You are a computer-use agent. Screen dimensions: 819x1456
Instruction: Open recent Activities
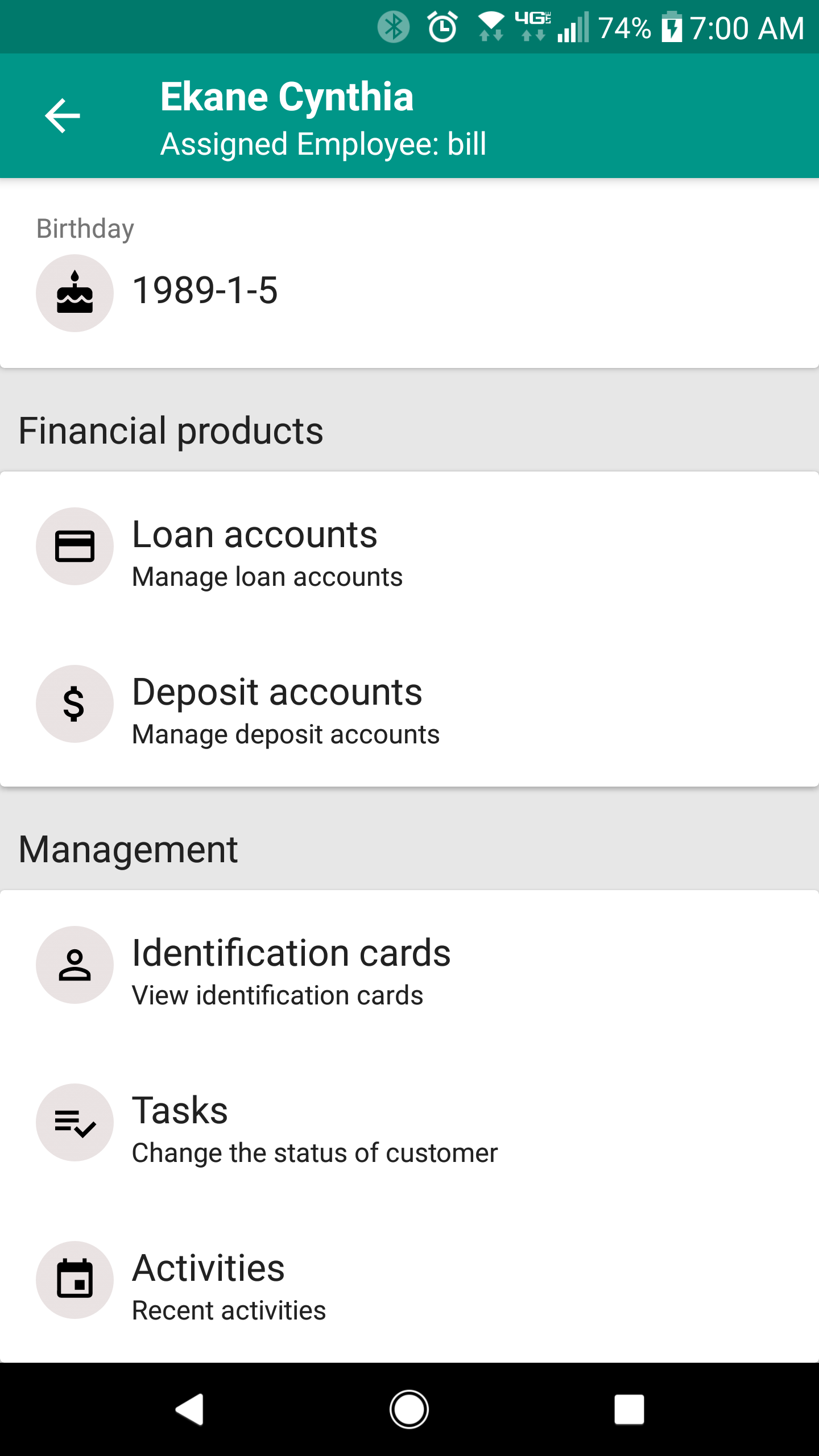[x=409, y=1284]
